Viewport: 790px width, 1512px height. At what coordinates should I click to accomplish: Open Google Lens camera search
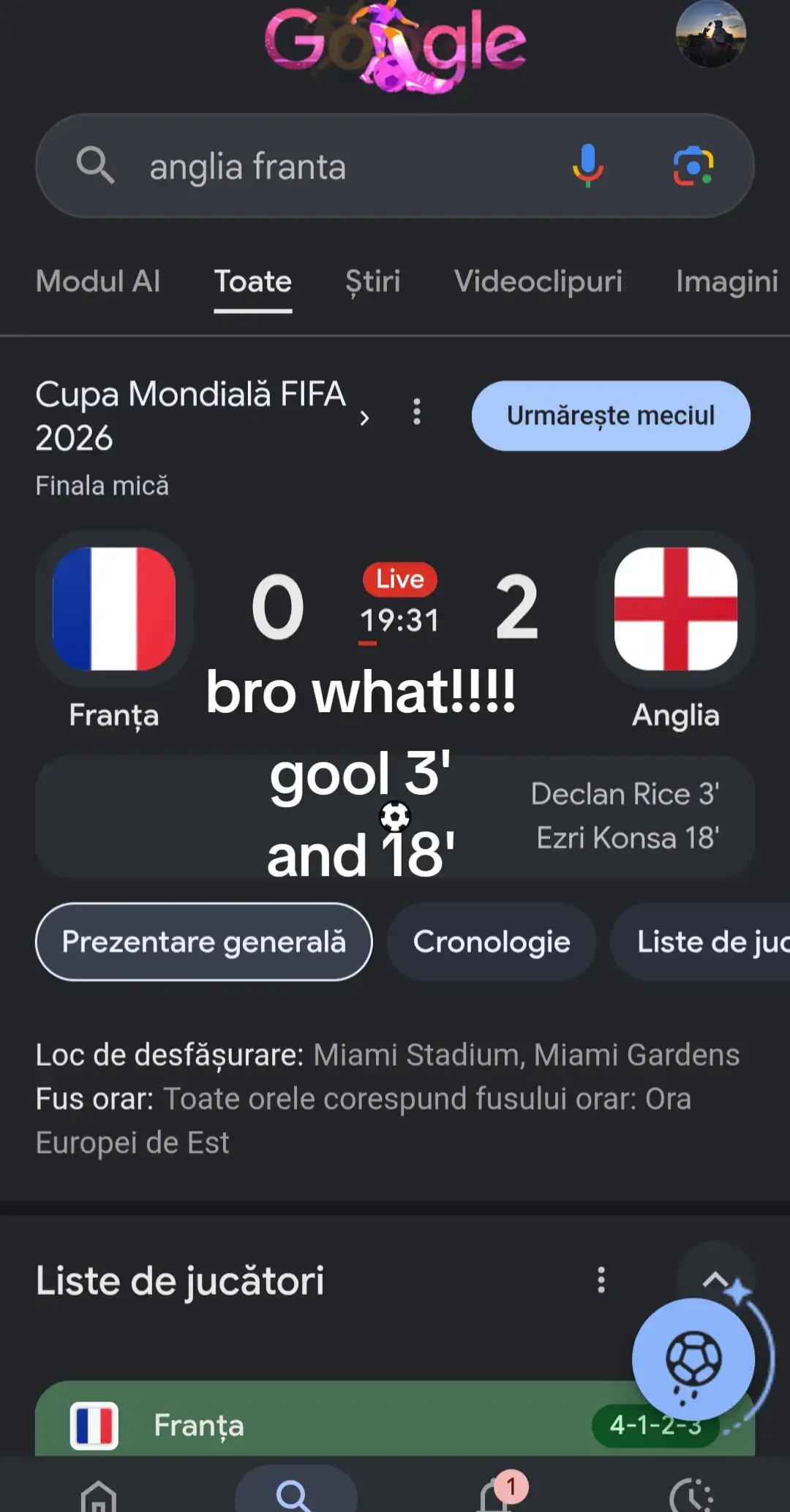pyautogui.click(x=693, y=166)
